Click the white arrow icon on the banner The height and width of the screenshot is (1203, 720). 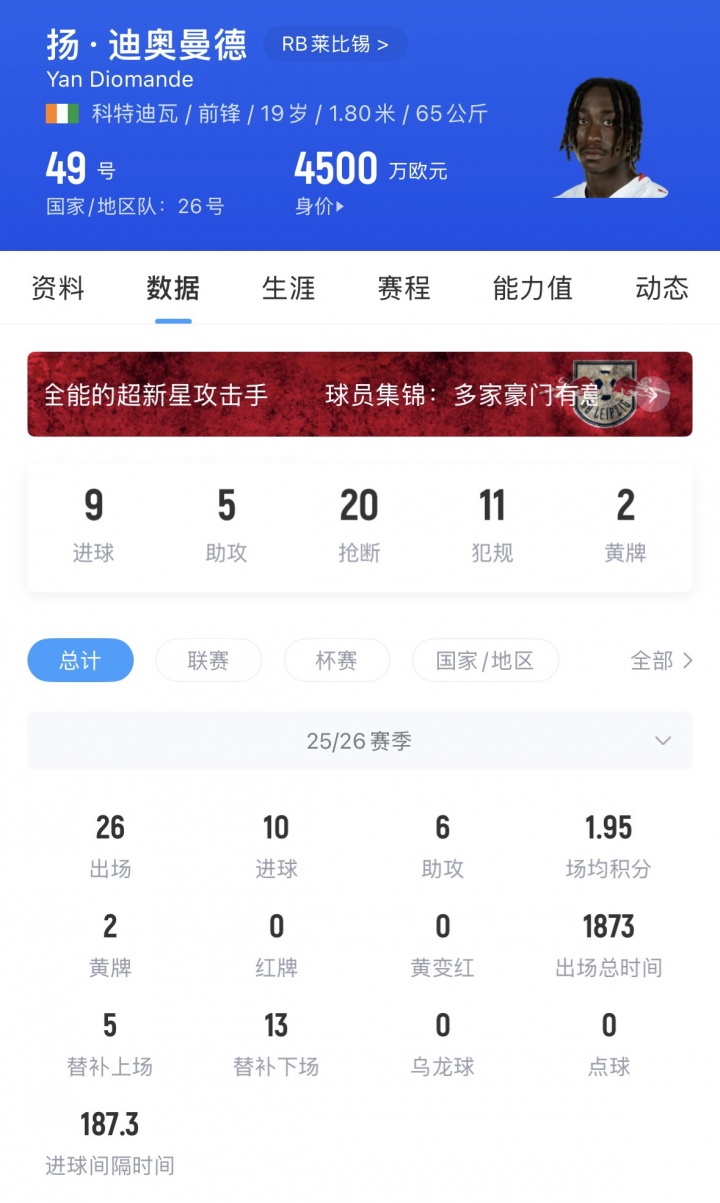point(657,394)
